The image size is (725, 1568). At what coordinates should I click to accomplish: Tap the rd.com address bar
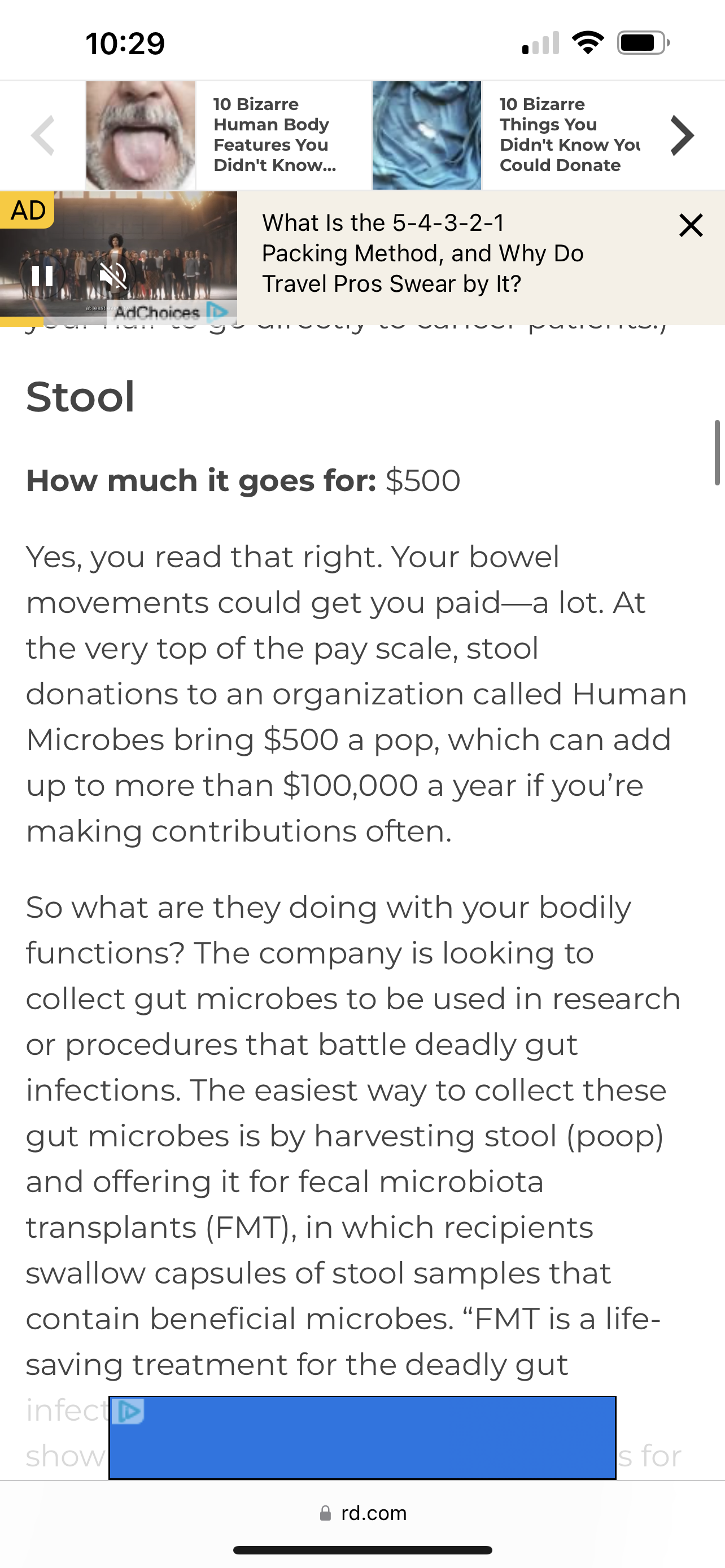(x=363, y=1513)
